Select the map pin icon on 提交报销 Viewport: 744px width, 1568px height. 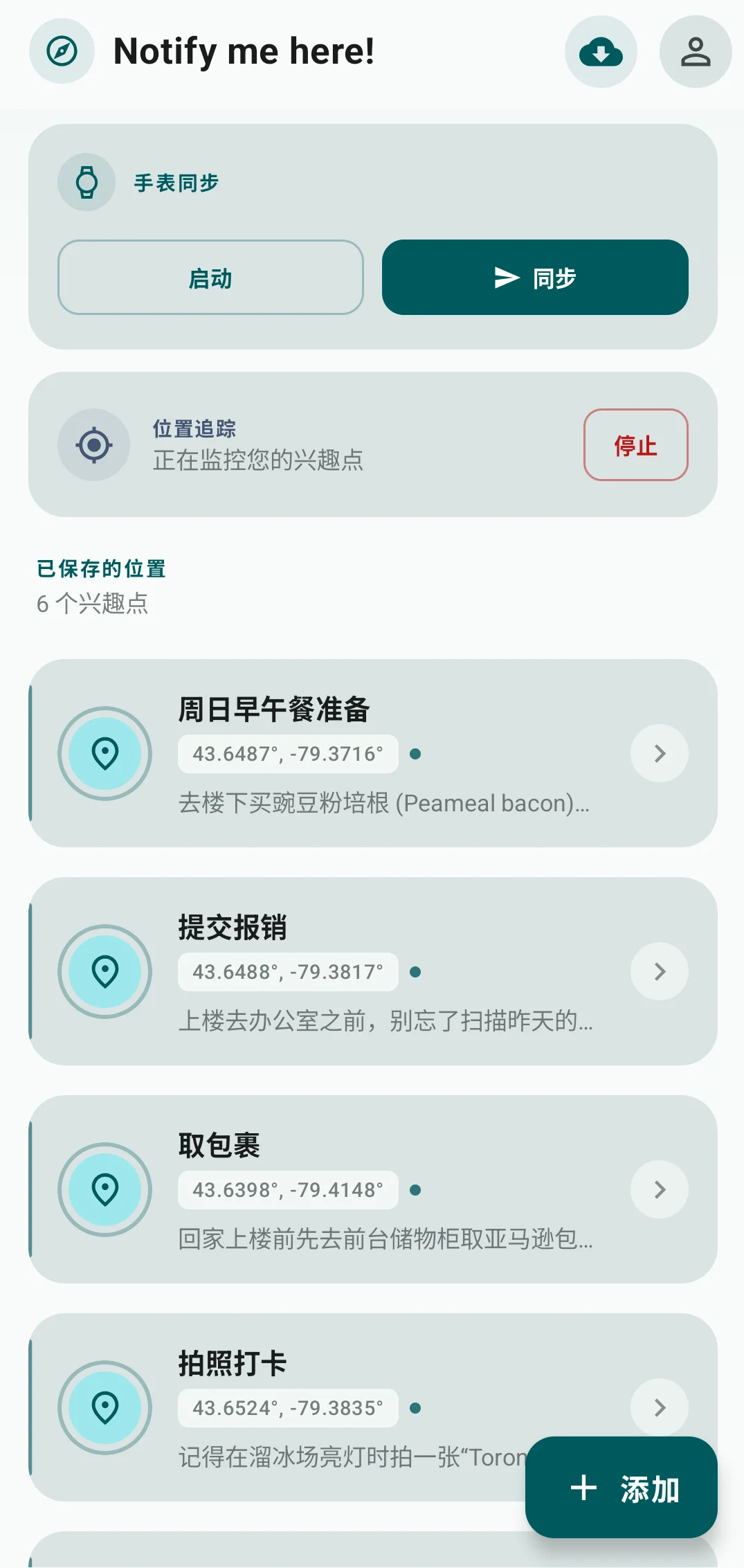click(105, 972)
